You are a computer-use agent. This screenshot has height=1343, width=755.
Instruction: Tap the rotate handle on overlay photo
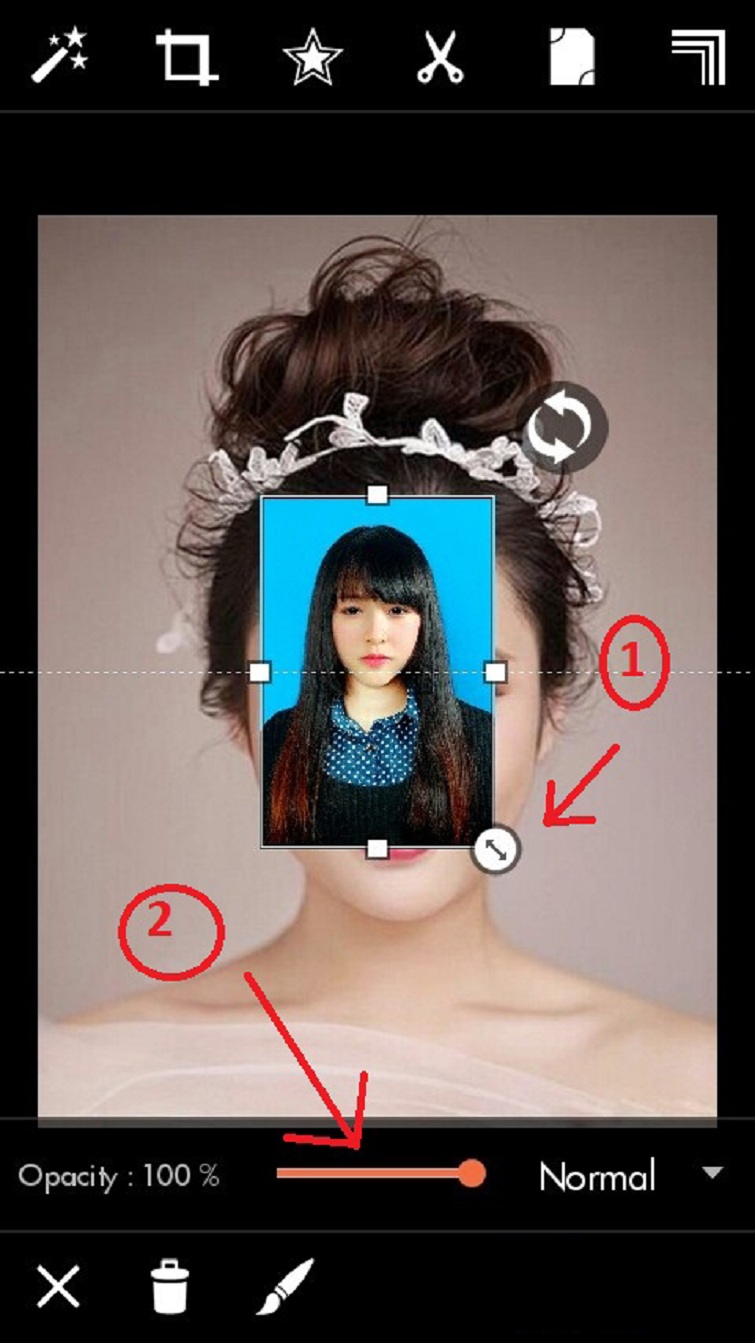(x=565, y=427)
